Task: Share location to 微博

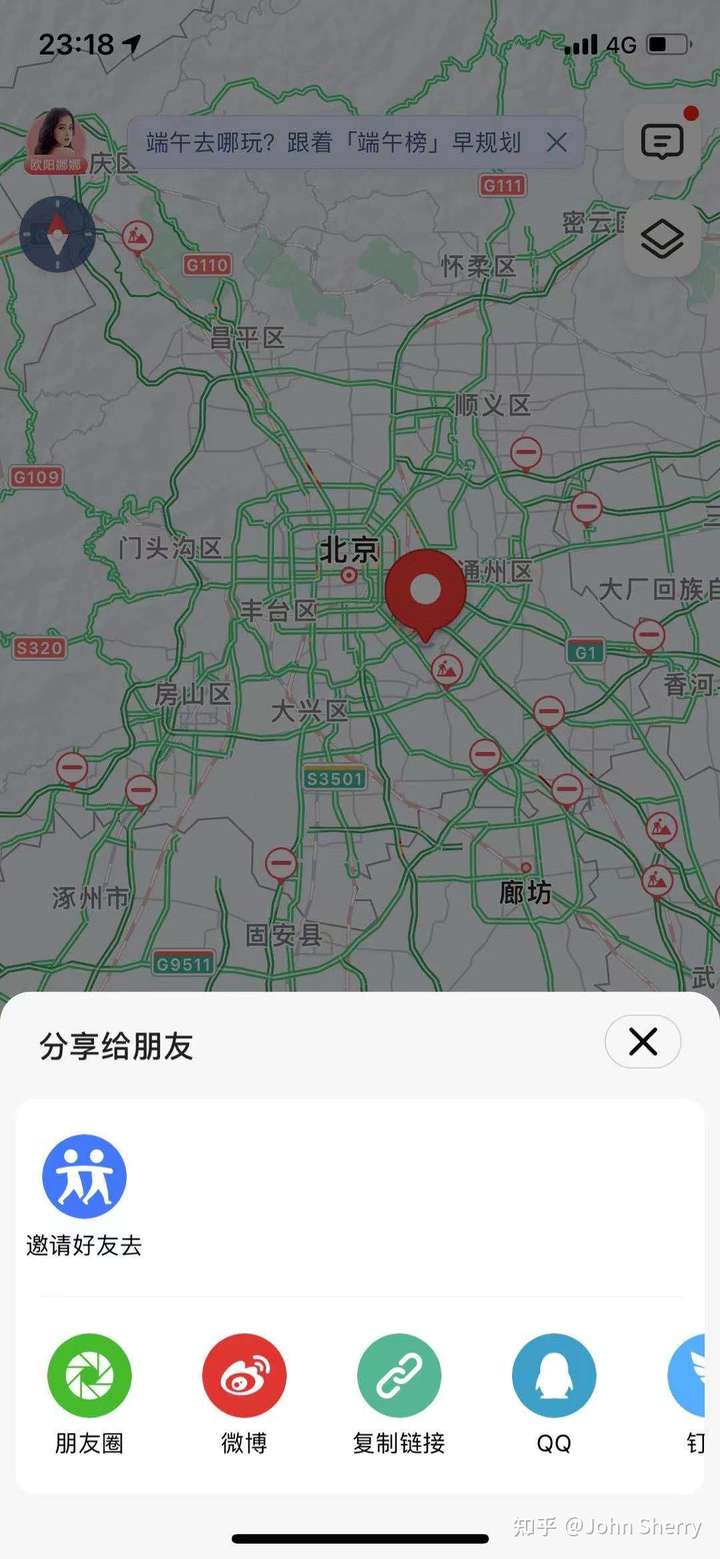Action: (244, 1376)
